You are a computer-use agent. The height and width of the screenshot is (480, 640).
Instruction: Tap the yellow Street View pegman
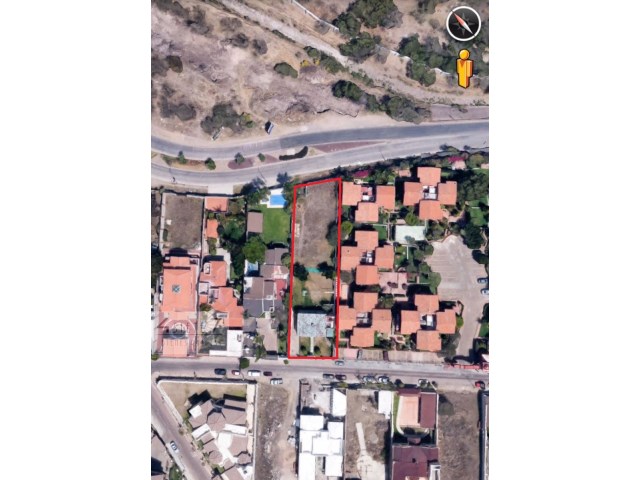[x=464, y=68]
